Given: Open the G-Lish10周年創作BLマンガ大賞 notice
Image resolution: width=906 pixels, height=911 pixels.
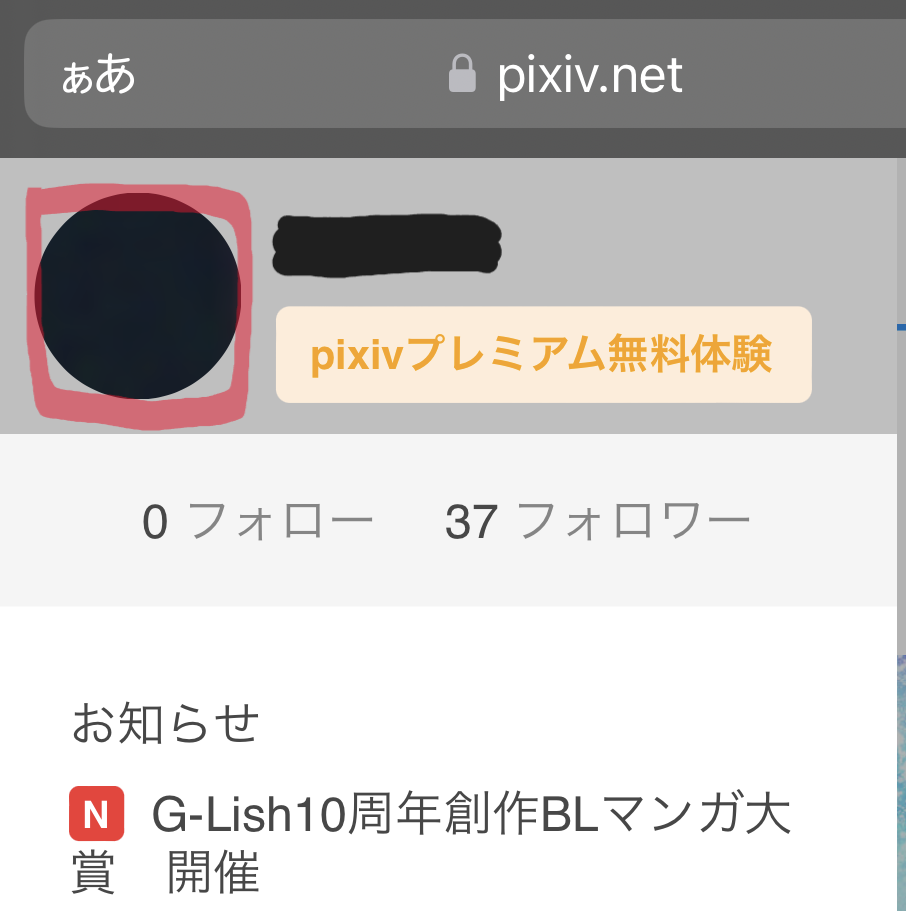Looking at the screenshot, I should [x=470, y=817].
